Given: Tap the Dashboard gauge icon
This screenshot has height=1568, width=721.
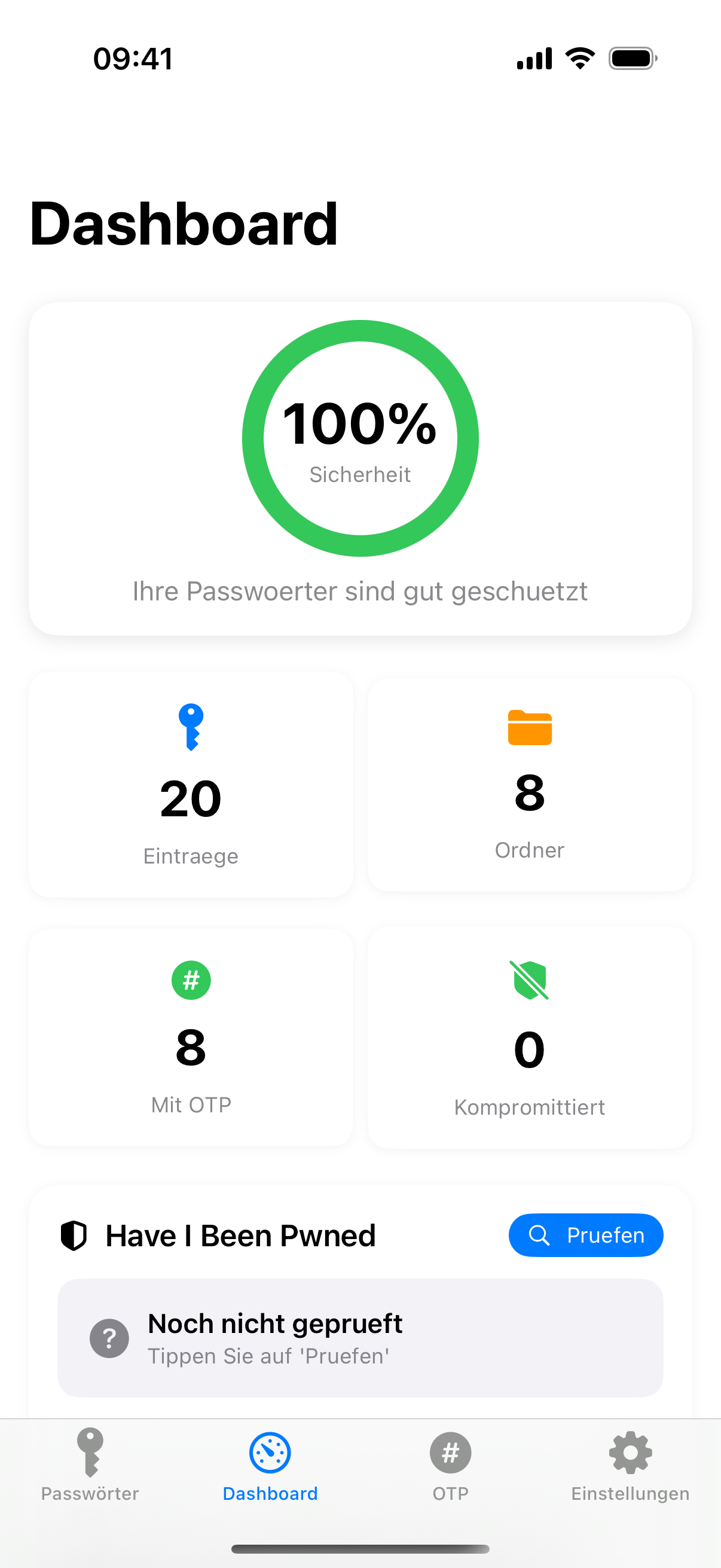Looking at the screenshot, I should pos(270,1454).
